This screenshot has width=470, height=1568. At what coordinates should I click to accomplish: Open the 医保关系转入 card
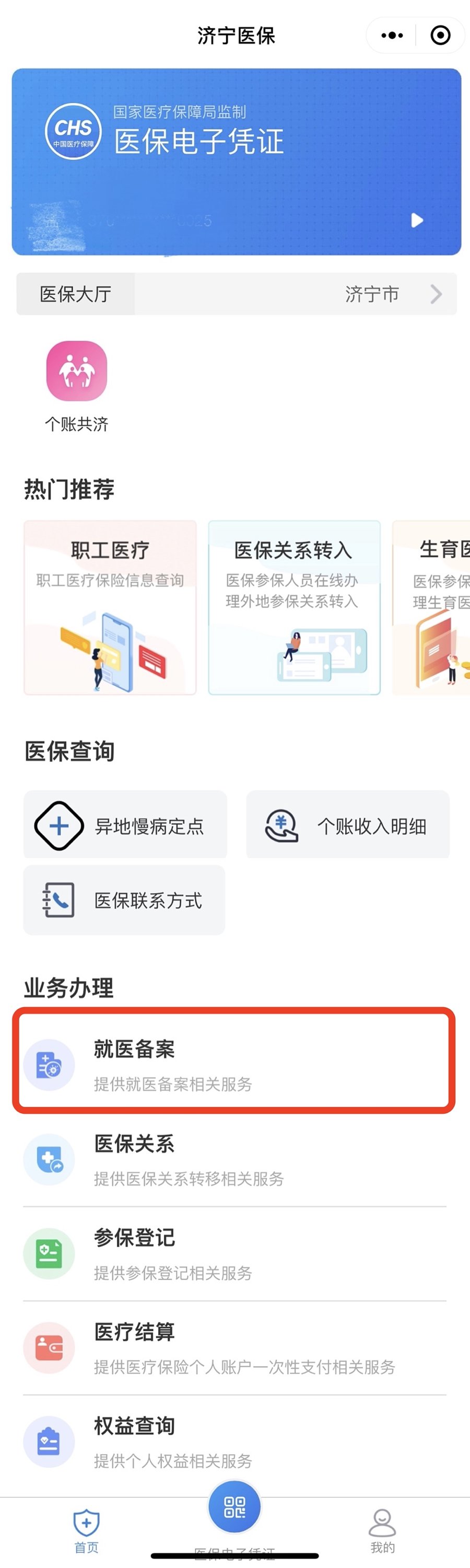[295, 607]
